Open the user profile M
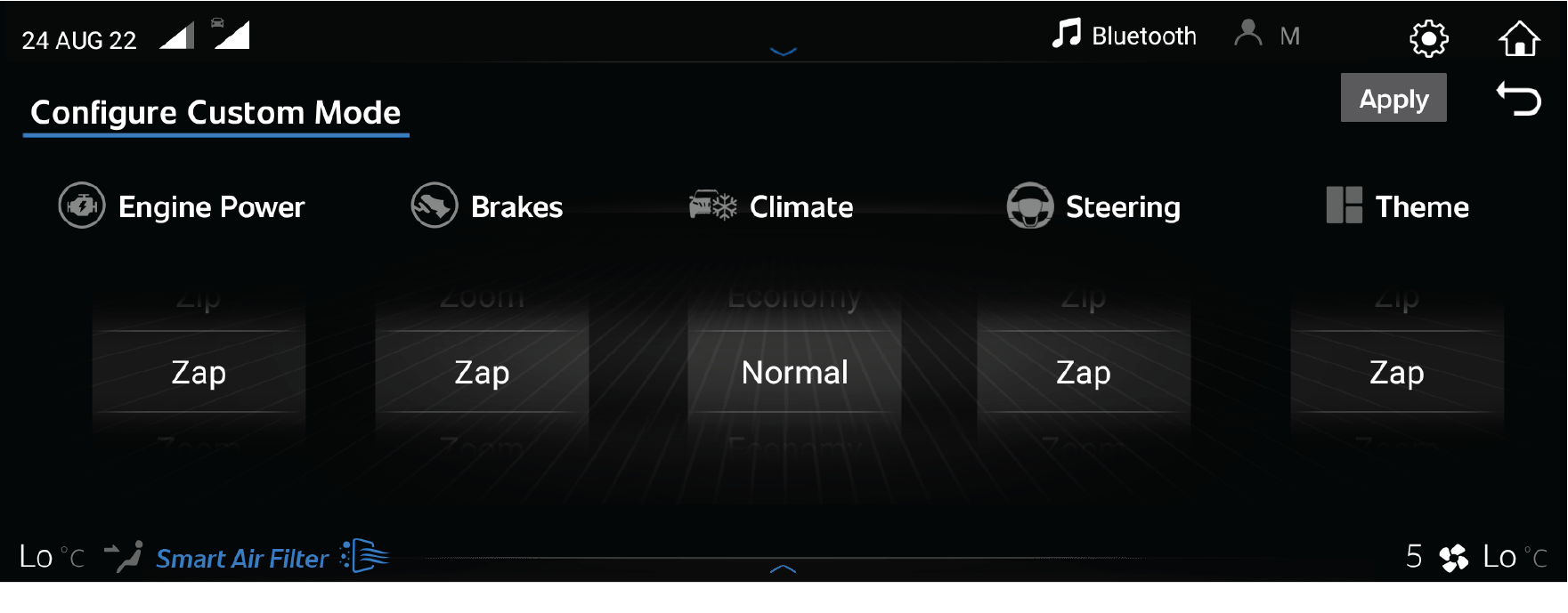Viewport: 1568px width, 613px height. click(1267, 36)
